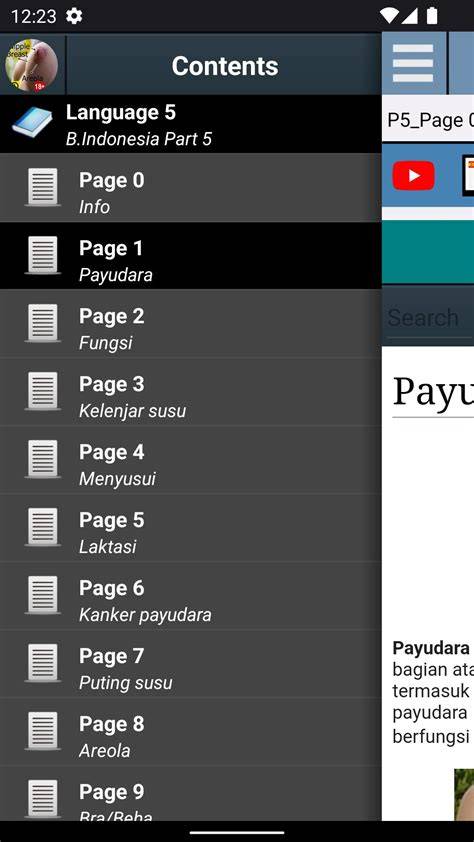Open Language 5 B.Indonesia Part 5
The width and height of the screenshot is (474, 842).
point(191,125)
